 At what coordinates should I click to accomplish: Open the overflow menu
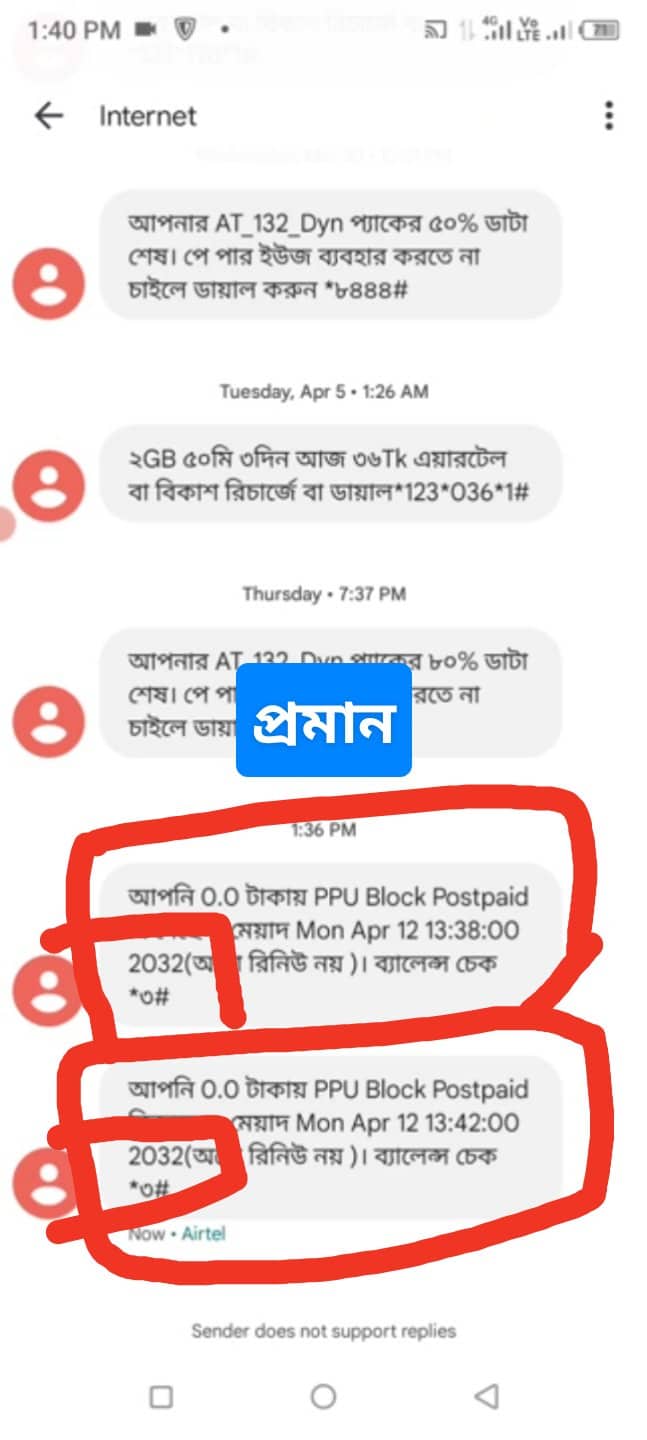pos(608,116)
